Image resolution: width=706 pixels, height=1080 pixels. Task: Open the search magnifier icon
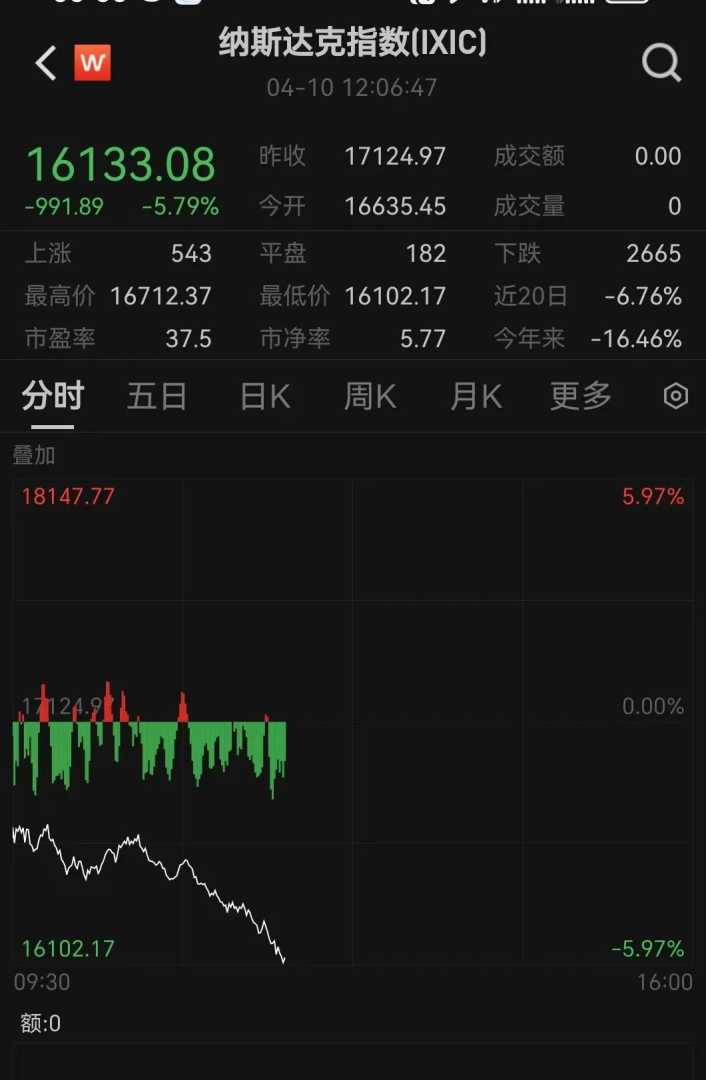661,64
